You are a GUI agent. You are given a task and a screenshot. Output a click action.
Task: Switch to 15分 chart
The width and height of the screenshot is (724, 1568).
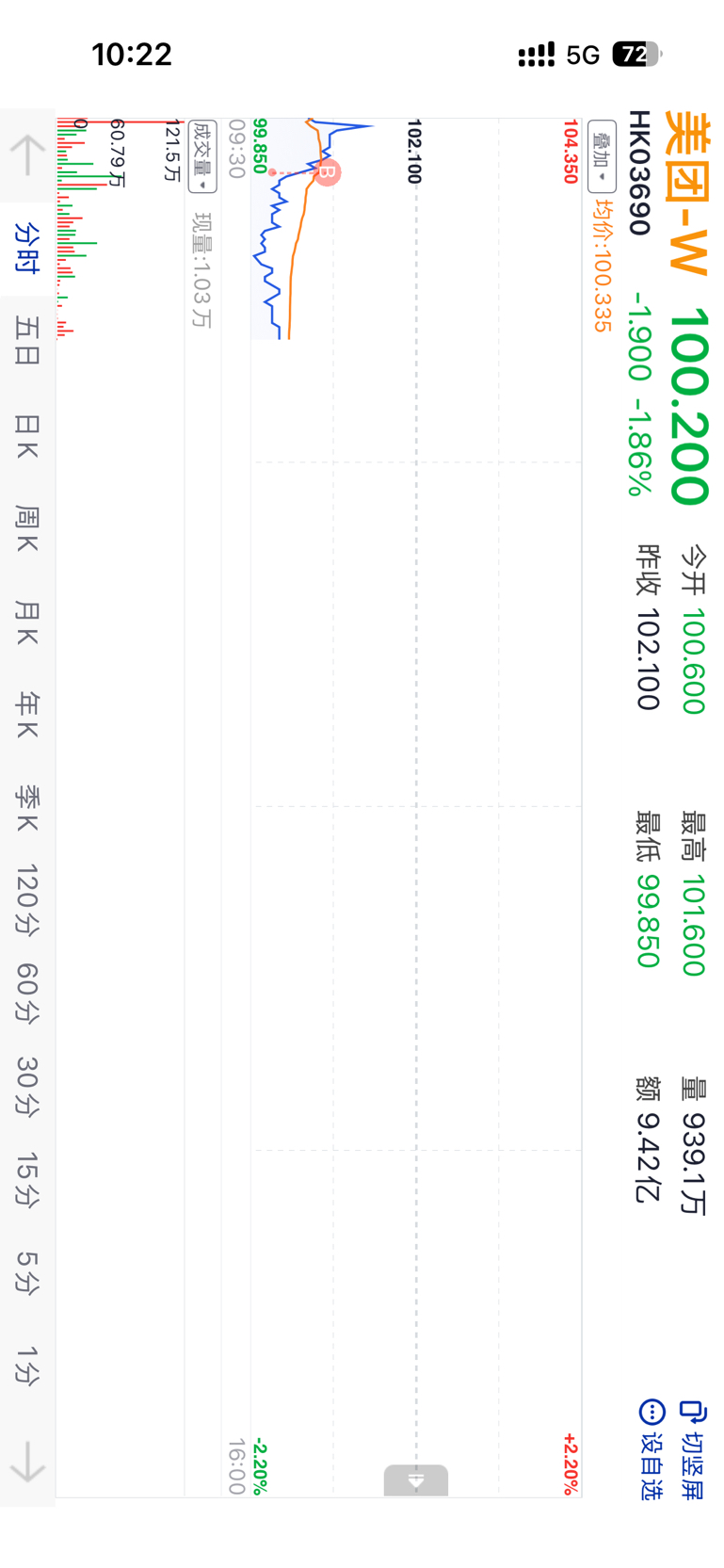27,1178
